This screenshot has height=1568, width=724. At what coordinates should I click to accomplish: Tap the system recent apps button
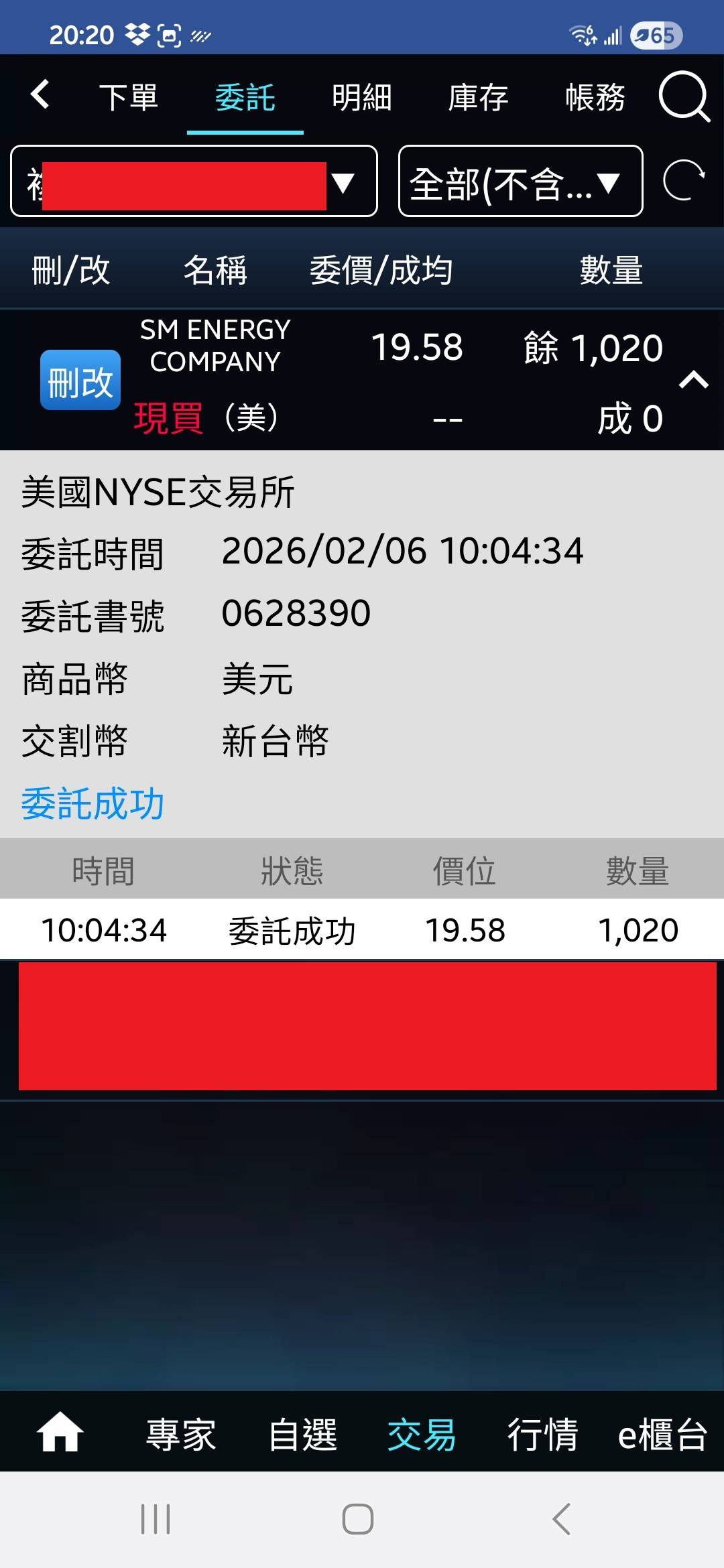pyautogui.click(x=156, y=1519)
